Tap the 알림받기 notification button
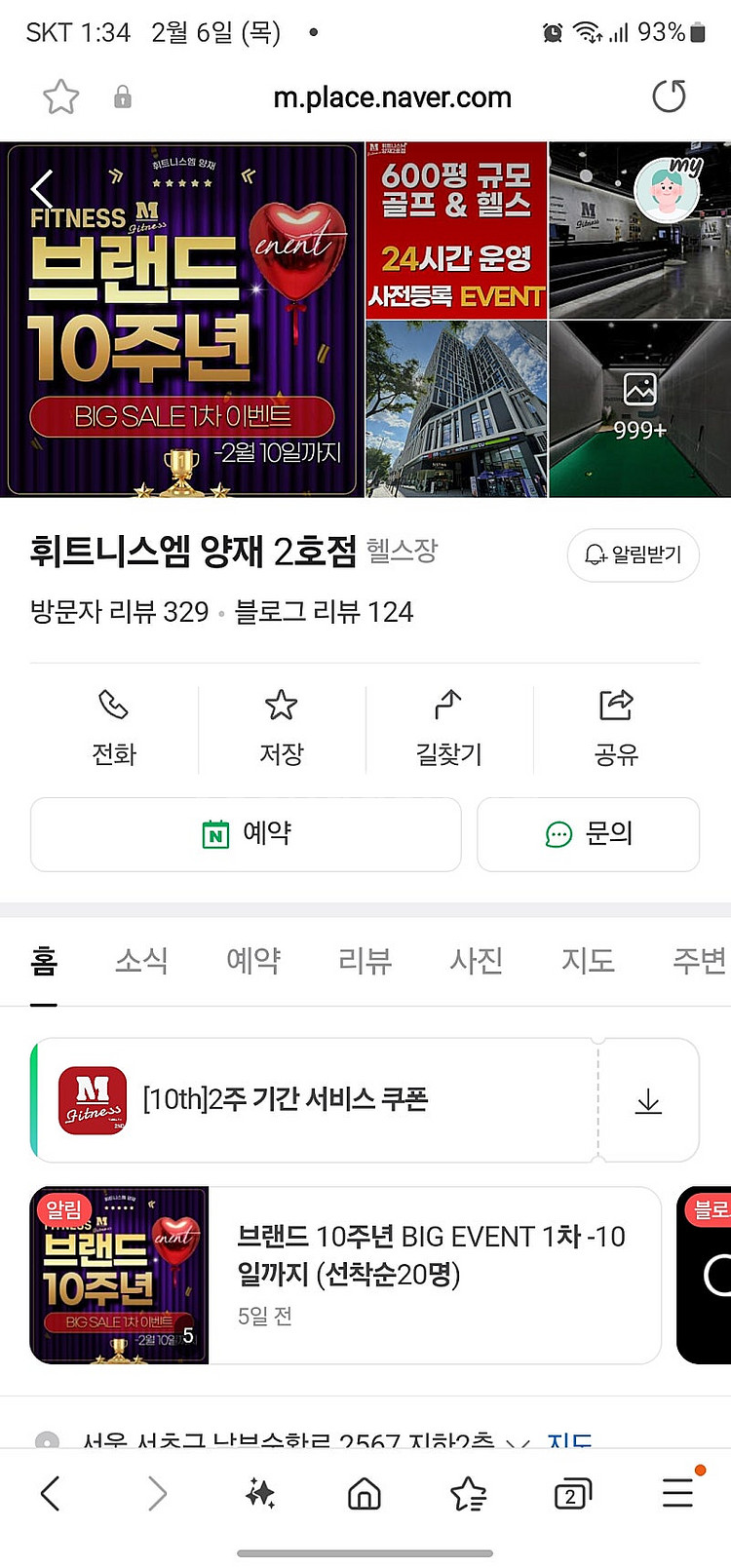This screenshot has height=1568, width=731. tap(633, 555)
